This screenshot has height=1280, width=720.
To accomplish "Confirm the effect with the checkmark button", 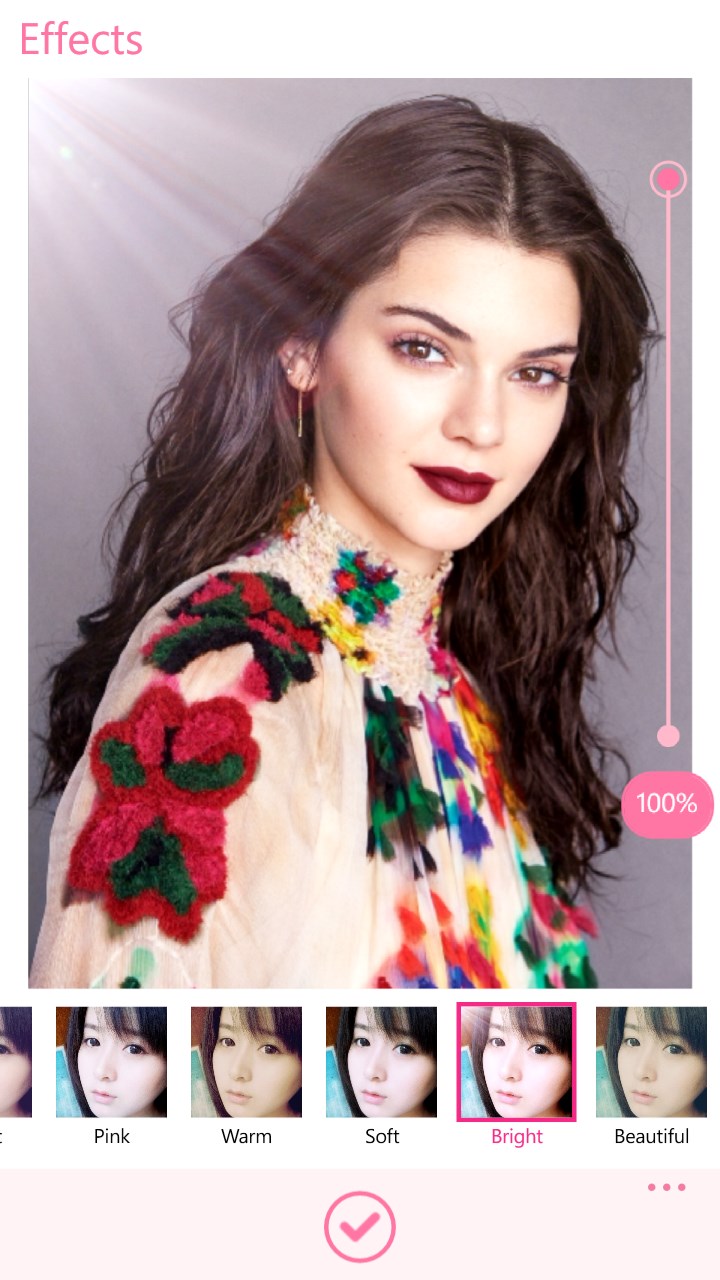I will click(360, 1226).
